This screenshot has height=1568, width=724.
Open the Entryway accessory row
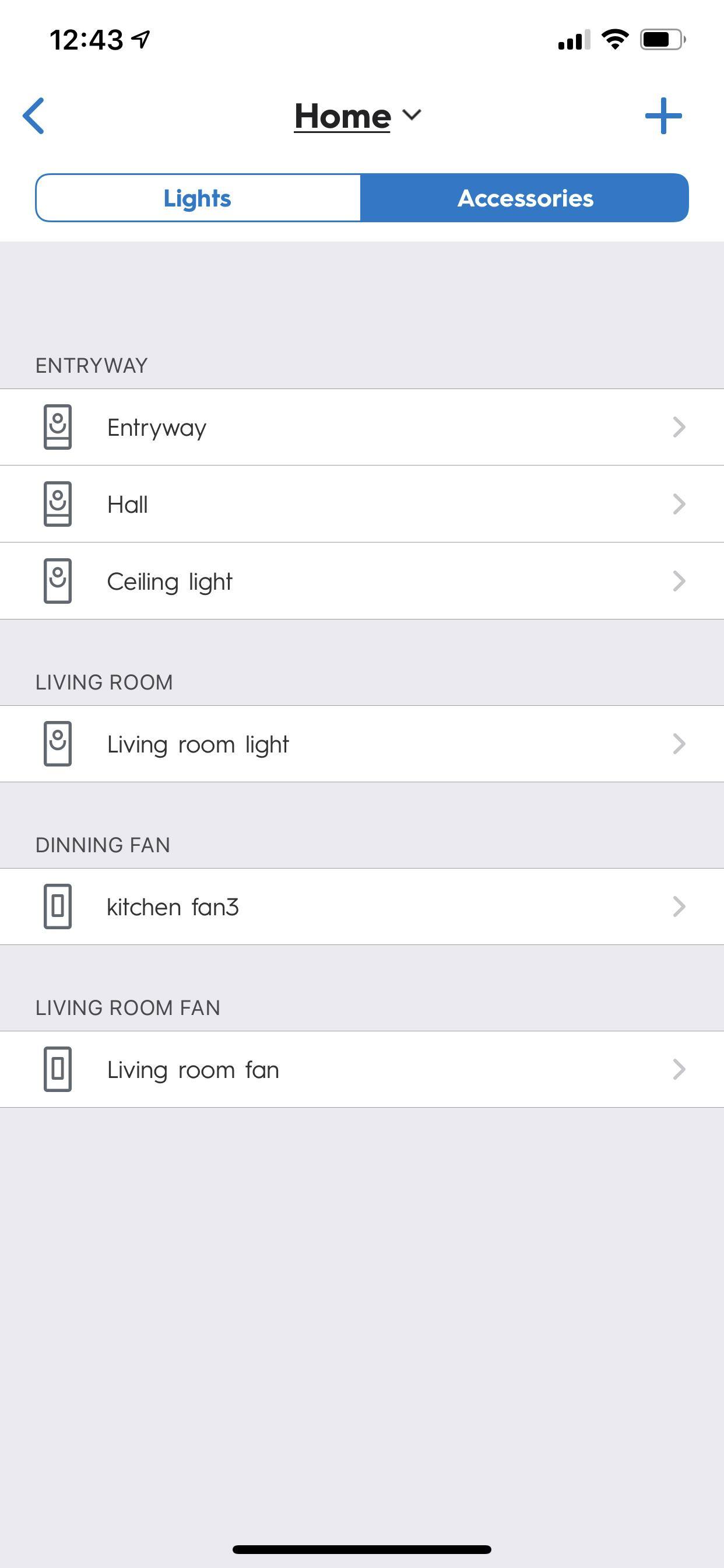362,428
